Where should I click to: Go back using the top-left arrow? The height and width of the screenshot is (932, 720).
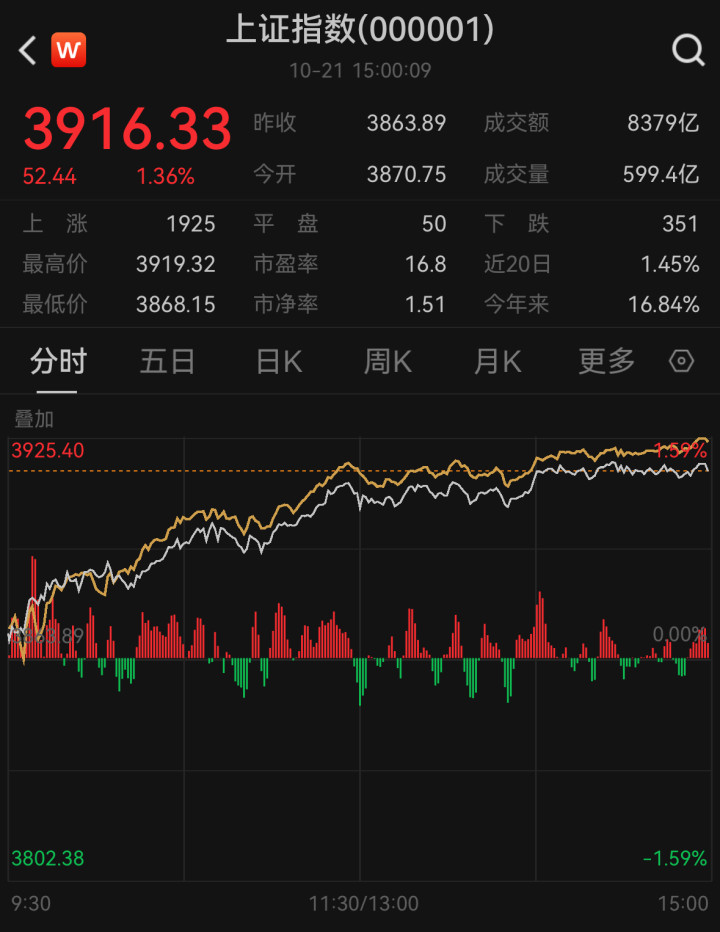27,50
